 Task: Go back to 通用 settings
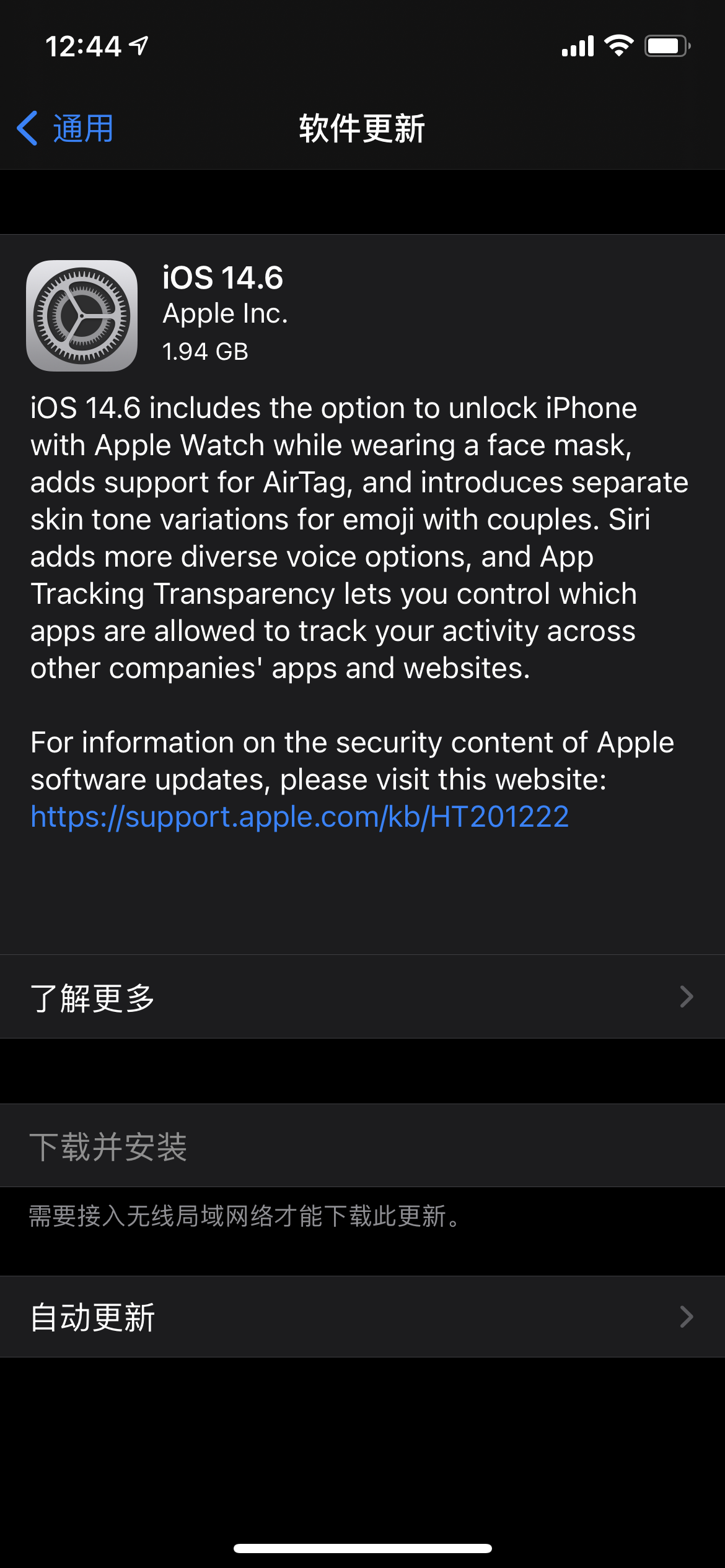point(66,129)
